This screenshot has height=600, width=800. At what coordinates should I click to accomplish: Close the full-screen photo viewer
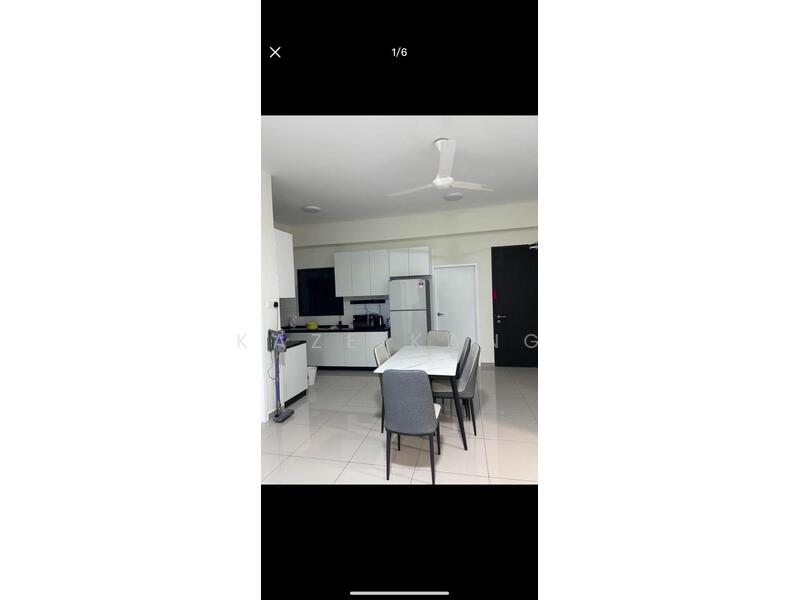(x=275, y=52)
